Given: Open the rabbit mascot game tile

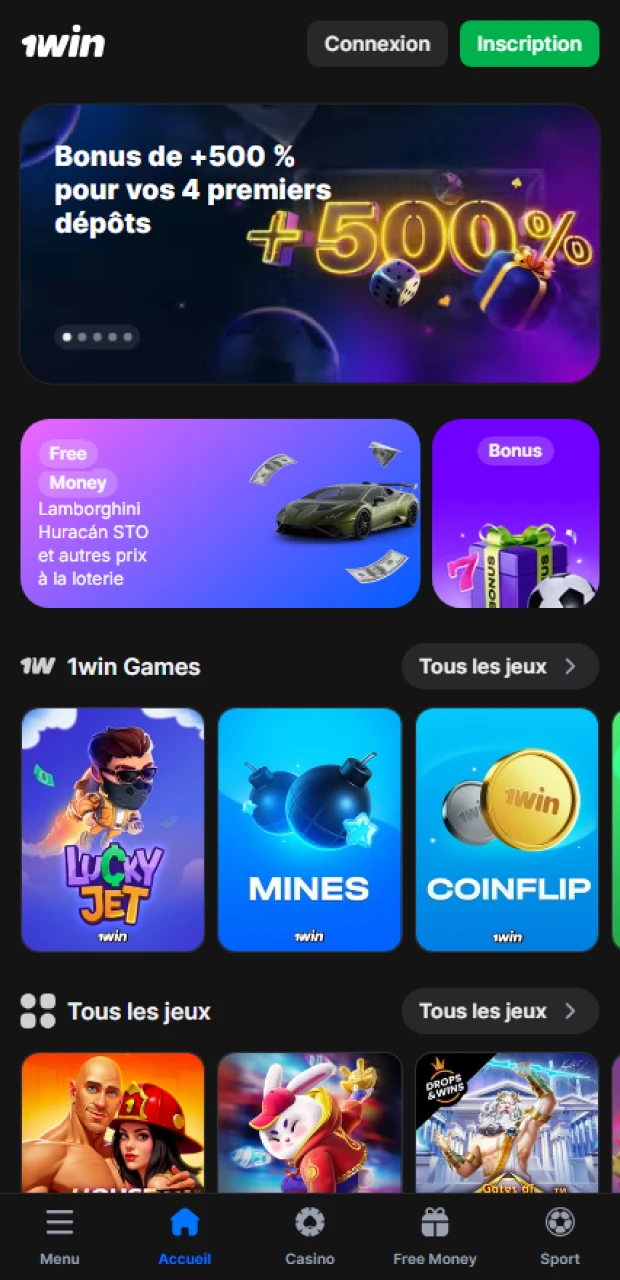Looking at the screenshot, I should coord(309,1120).
